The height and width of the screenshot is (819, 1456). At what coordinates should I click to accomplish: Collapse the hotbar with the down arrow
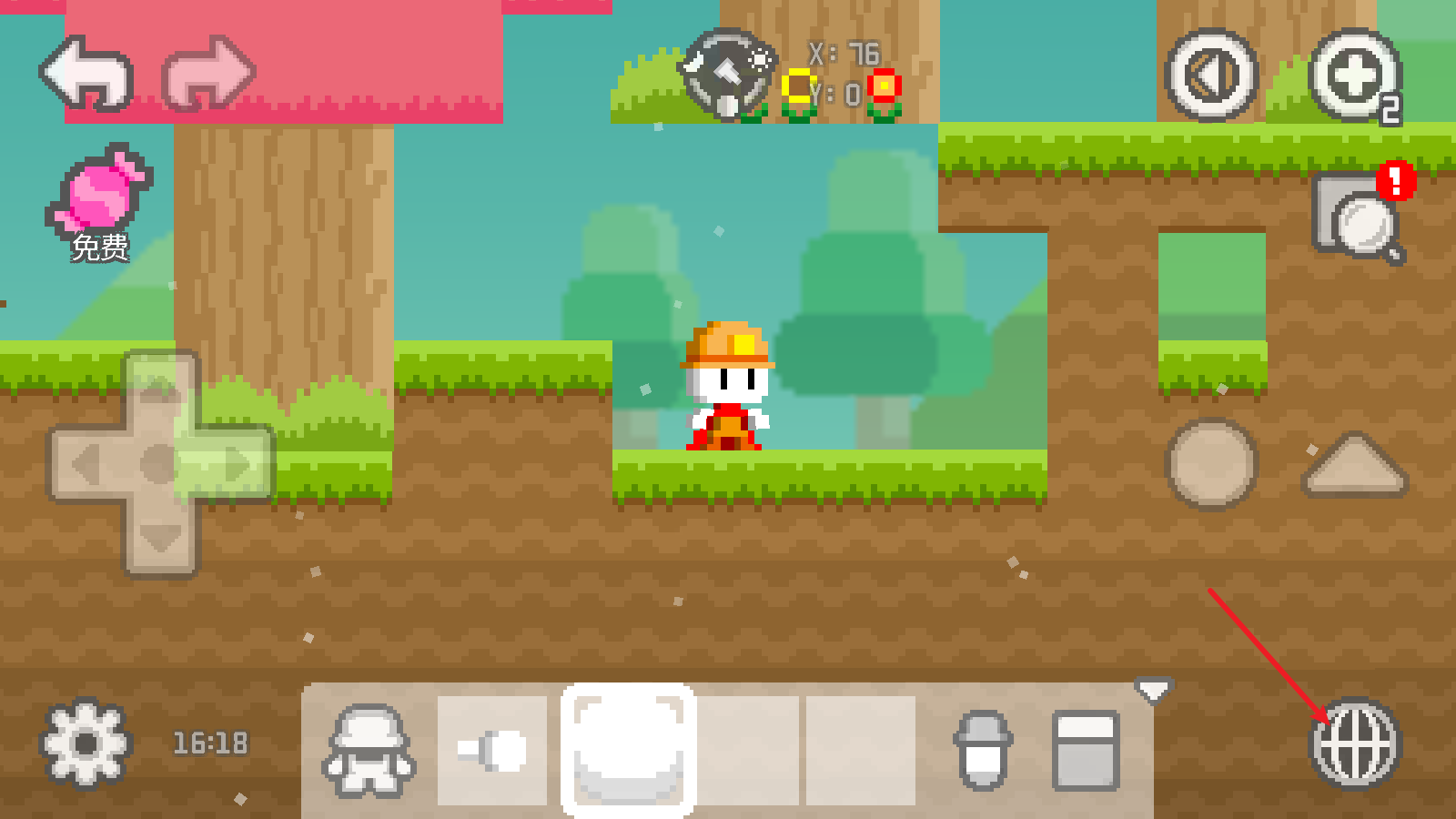1153,692
